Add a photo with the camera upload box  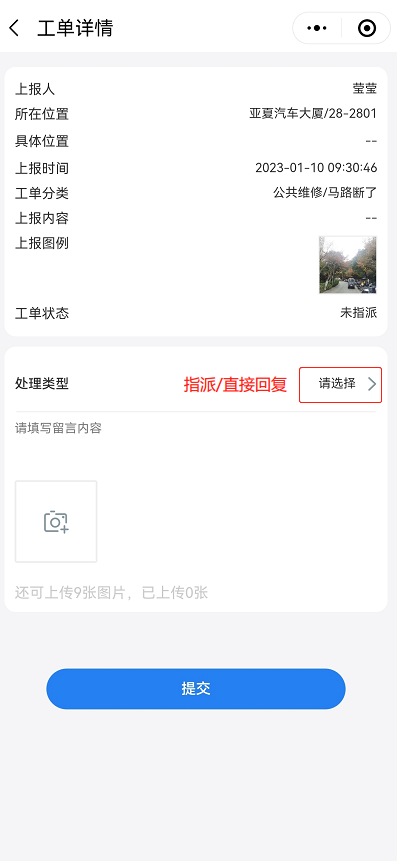56,521
